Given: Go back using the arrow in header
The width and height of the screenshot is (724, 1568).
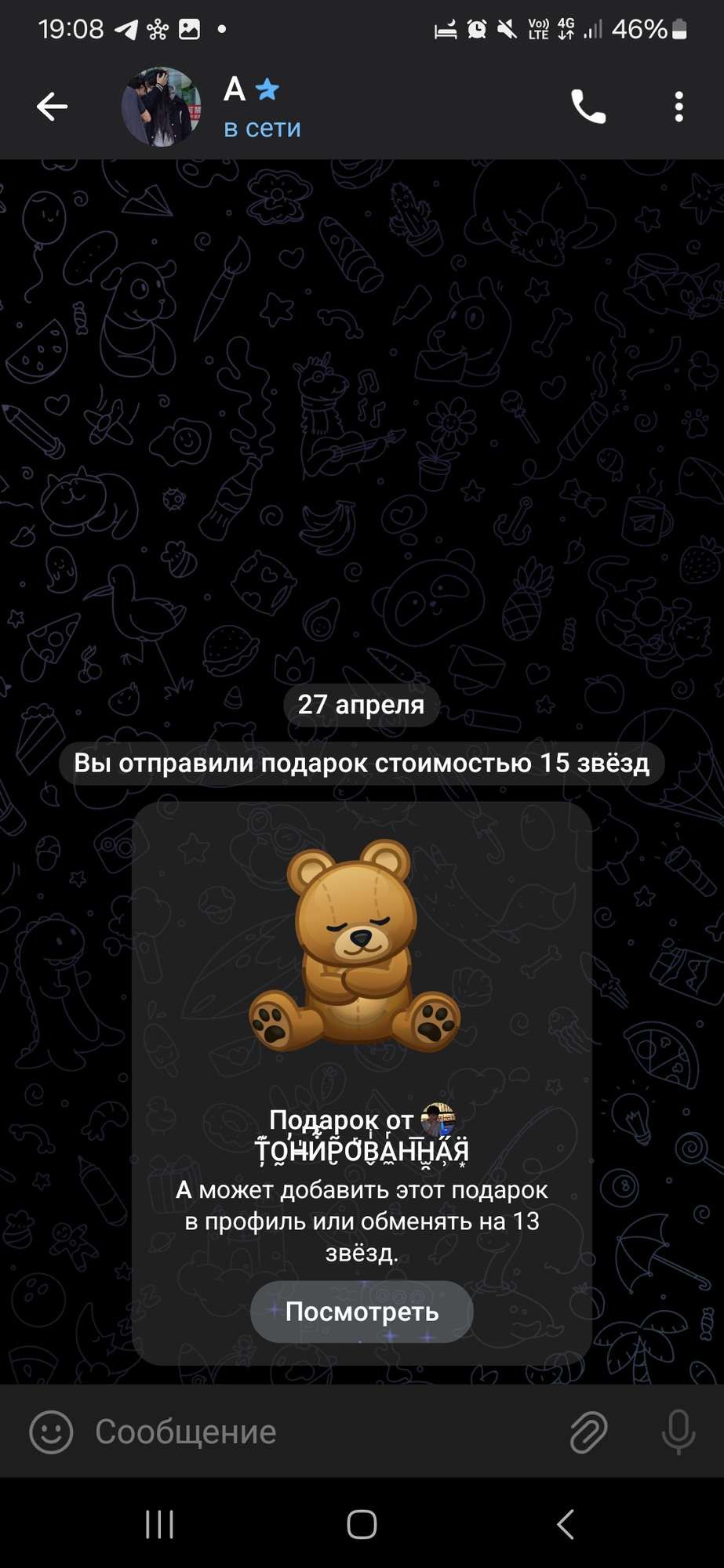Looking at the screenshot, I should (52, 107).
